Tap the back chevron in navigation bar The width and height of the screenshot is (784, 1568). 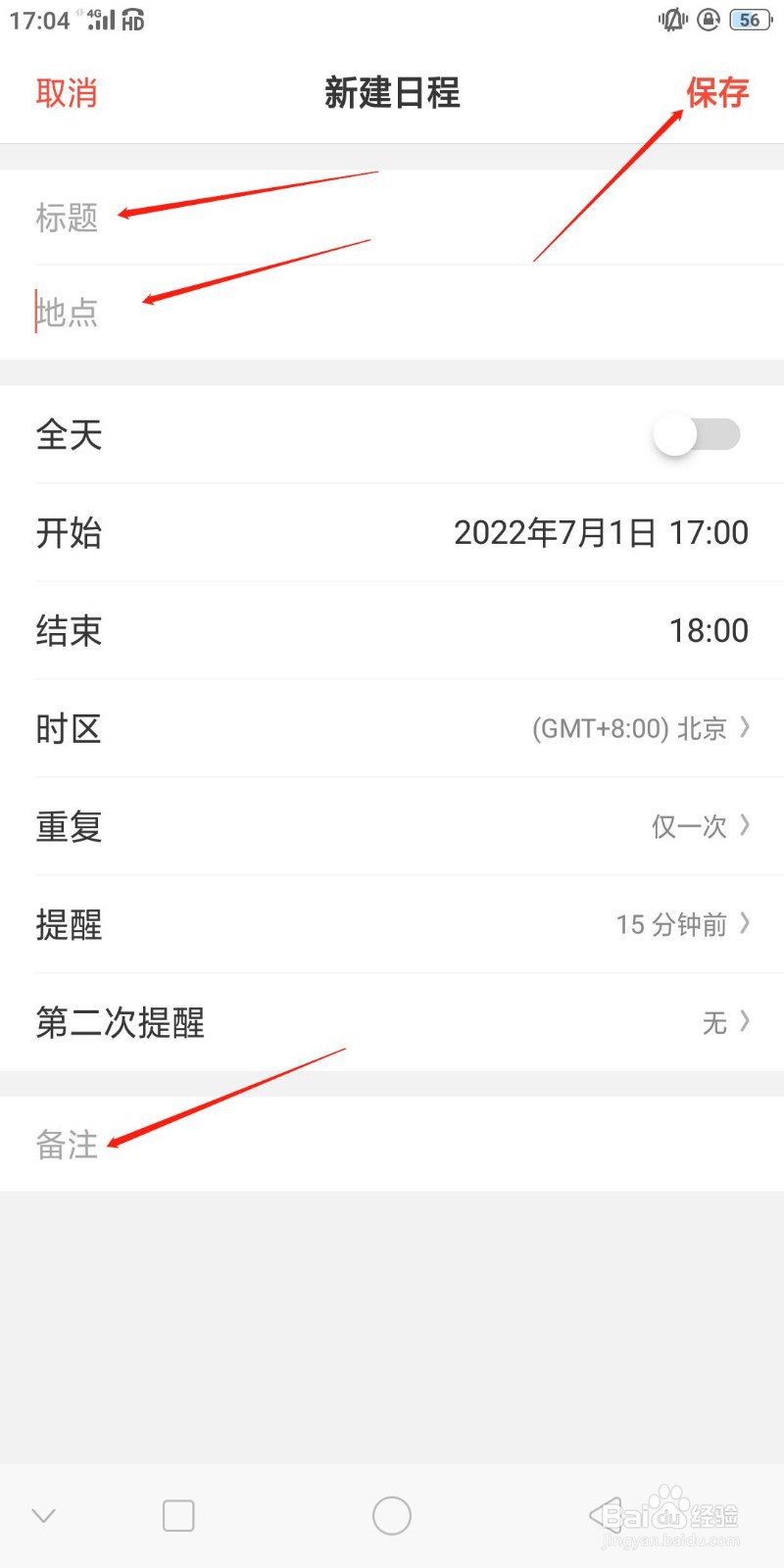pos(43,1514)
